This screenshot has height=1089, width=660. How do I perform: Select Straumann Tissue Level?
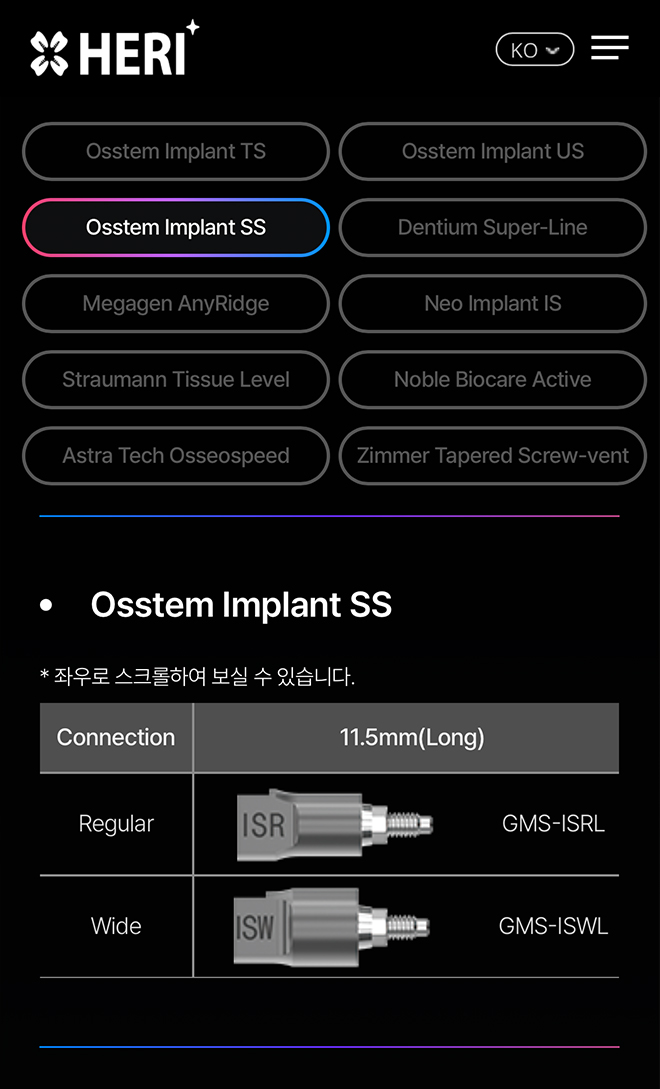(x=176, y=380)
